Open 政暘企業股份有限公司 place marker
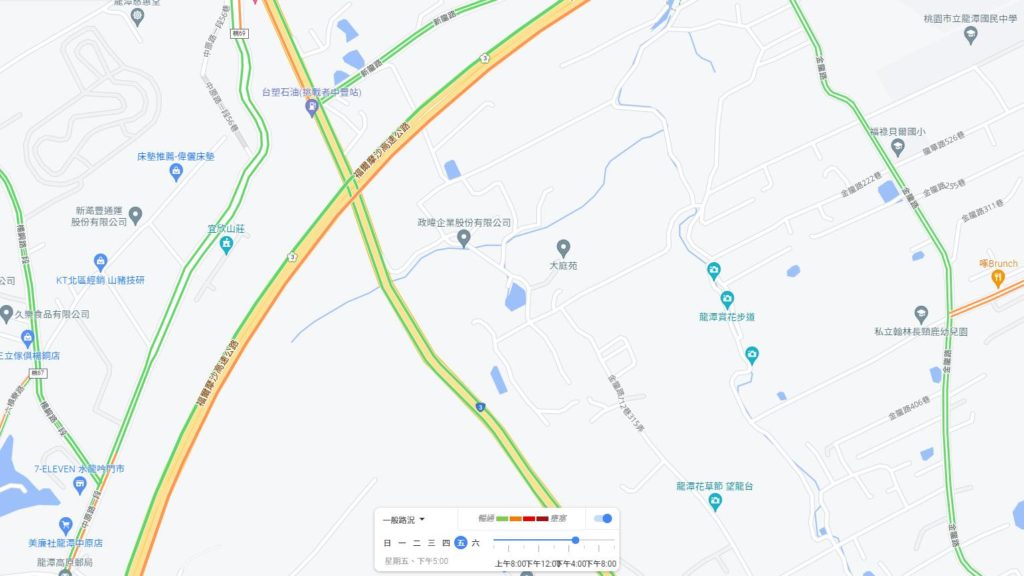 click(x=463, y=237)
